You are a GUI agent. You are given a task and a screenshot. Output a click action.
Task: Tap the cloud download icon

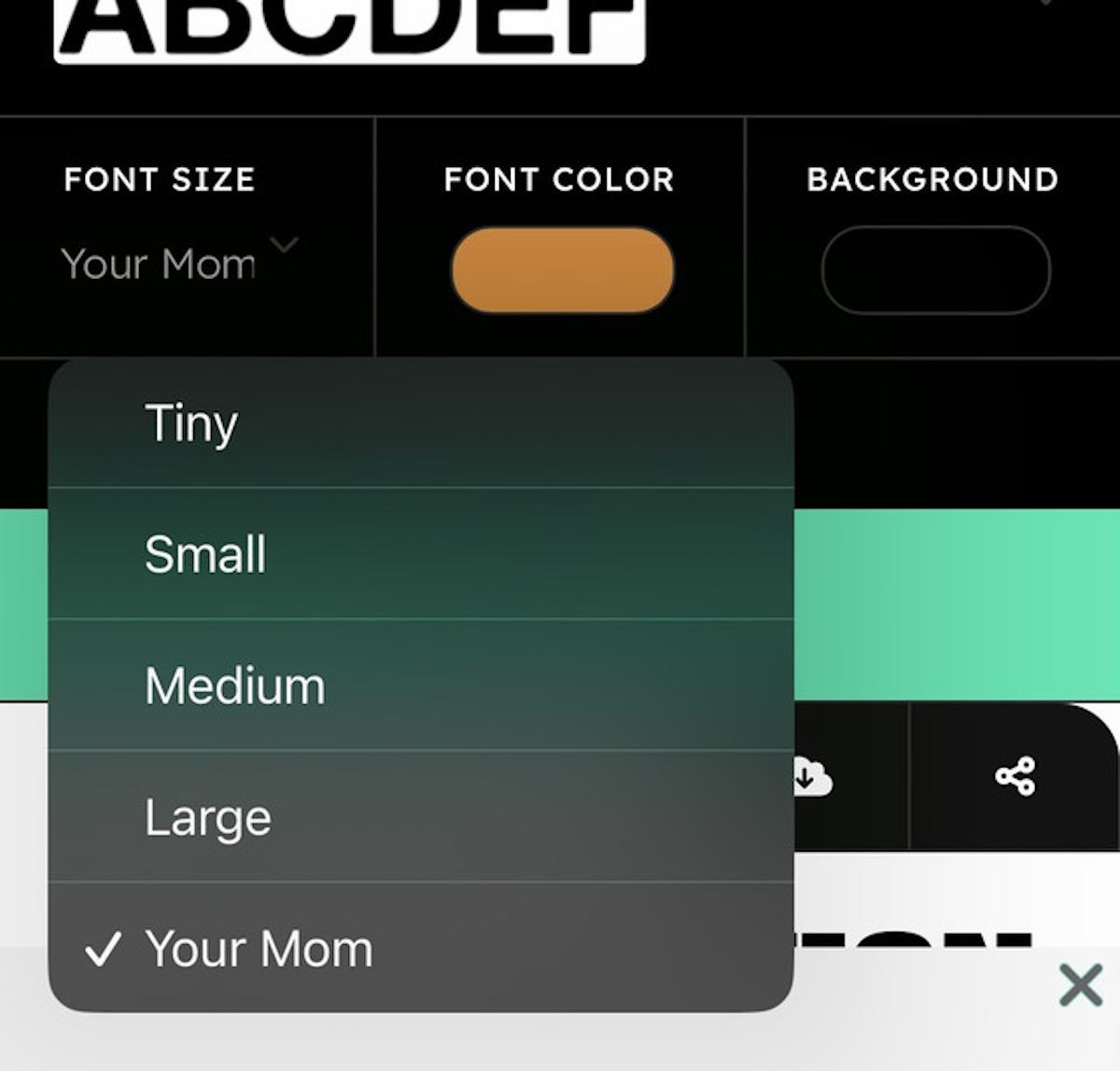(810, 775)
